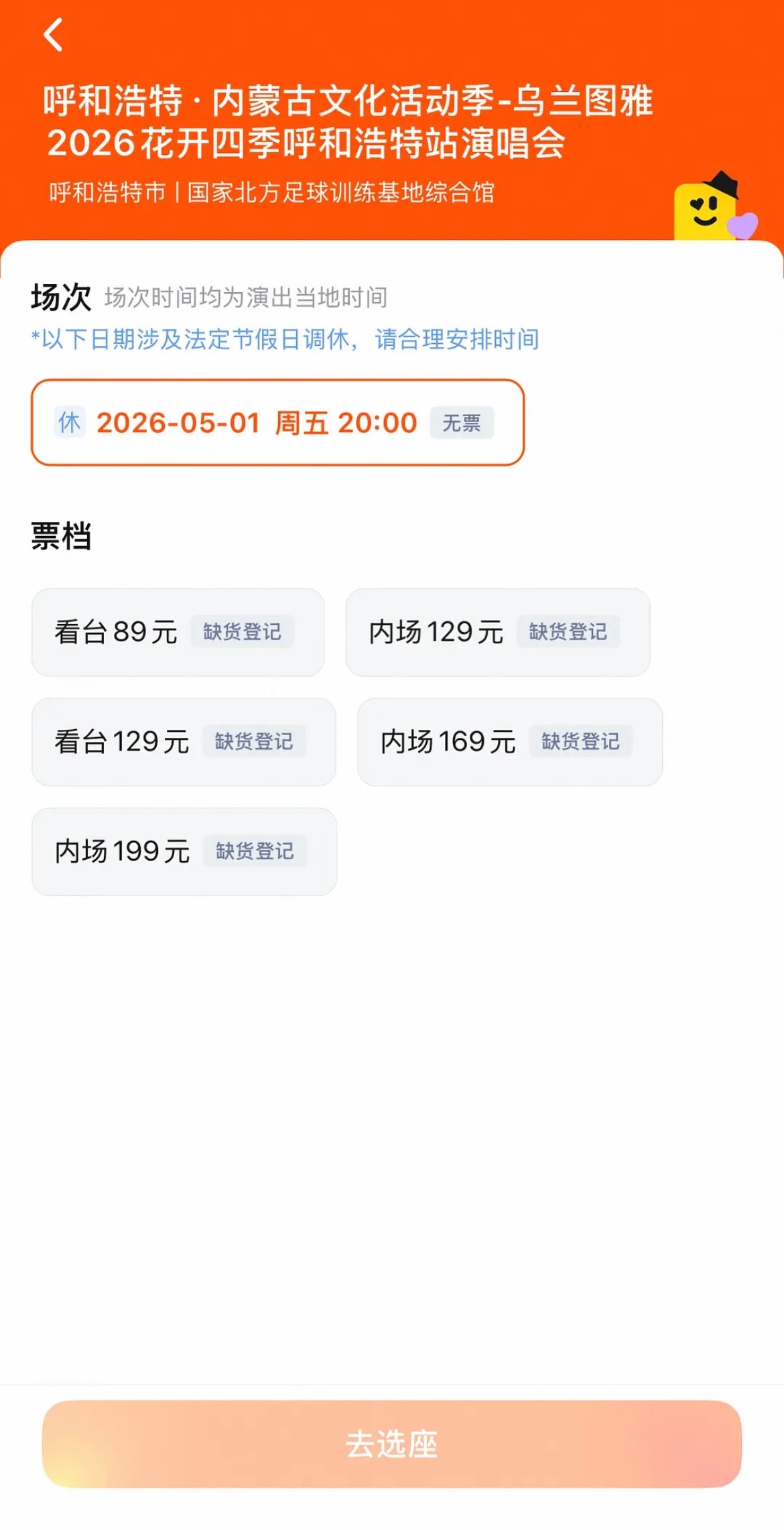Open the holiday schedule notice link
Image resolution: width=784 pixels, height=1530 pixels.
coord(283,340)
